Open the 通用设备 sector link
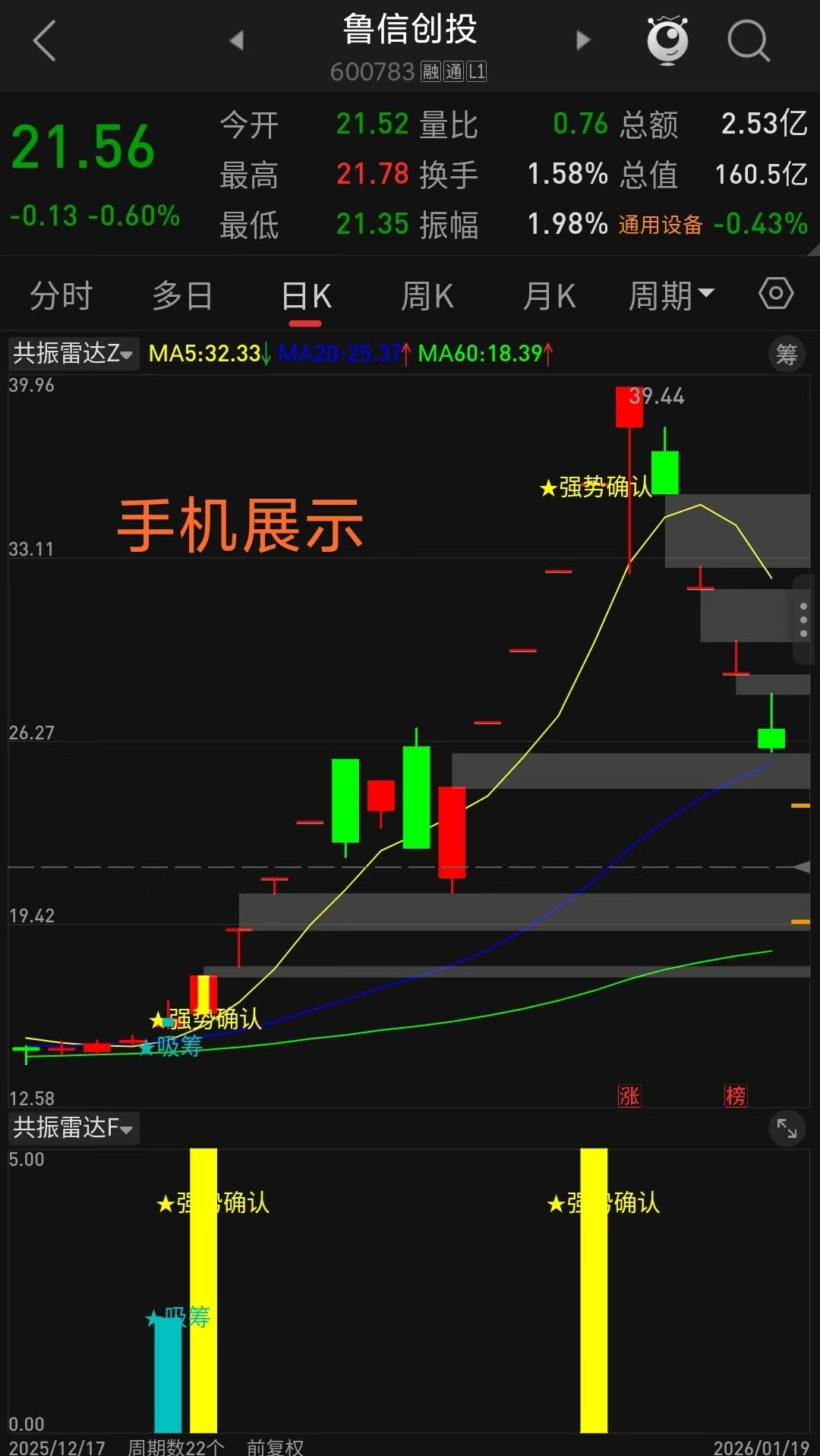 [660, 225]
